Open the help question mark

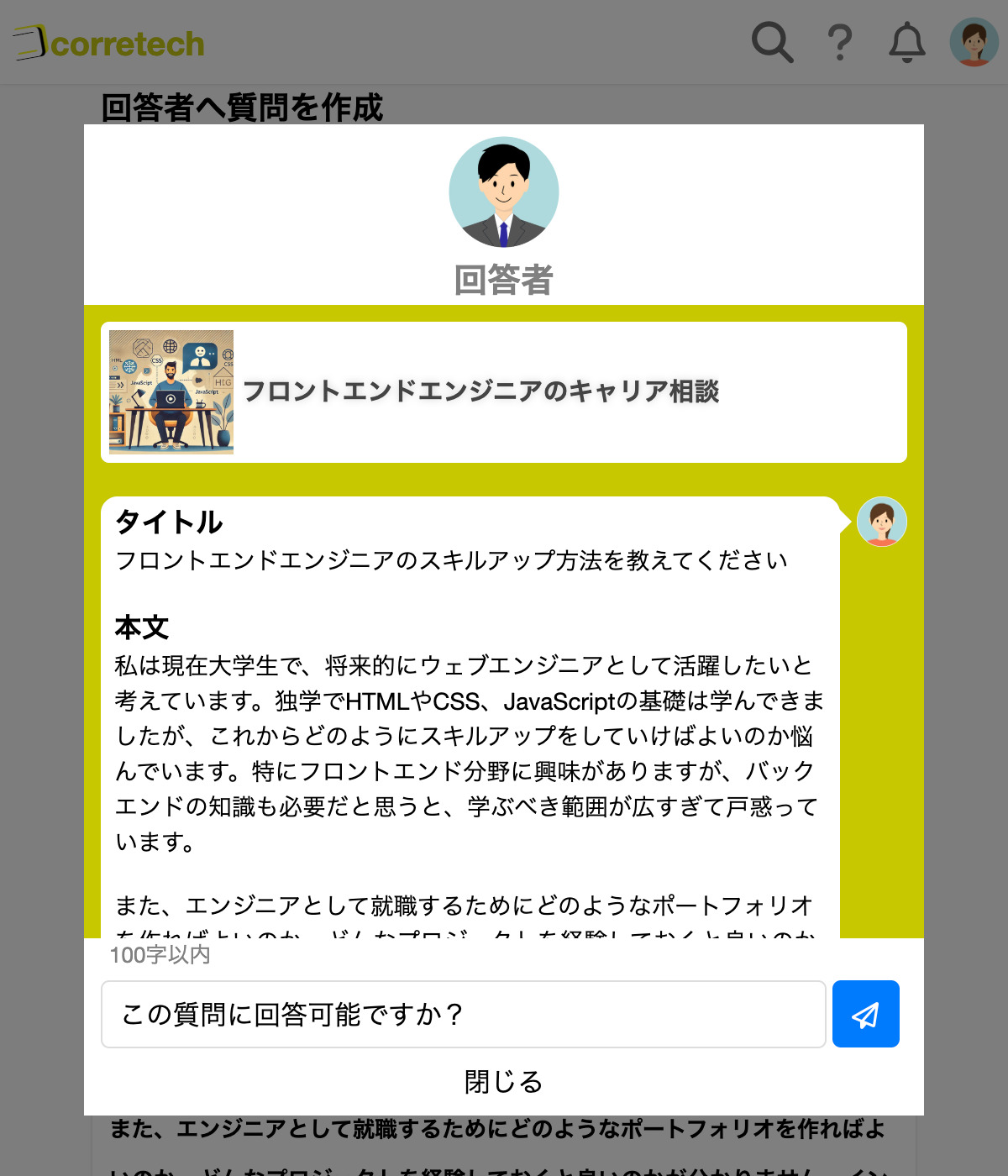point(839,42)
